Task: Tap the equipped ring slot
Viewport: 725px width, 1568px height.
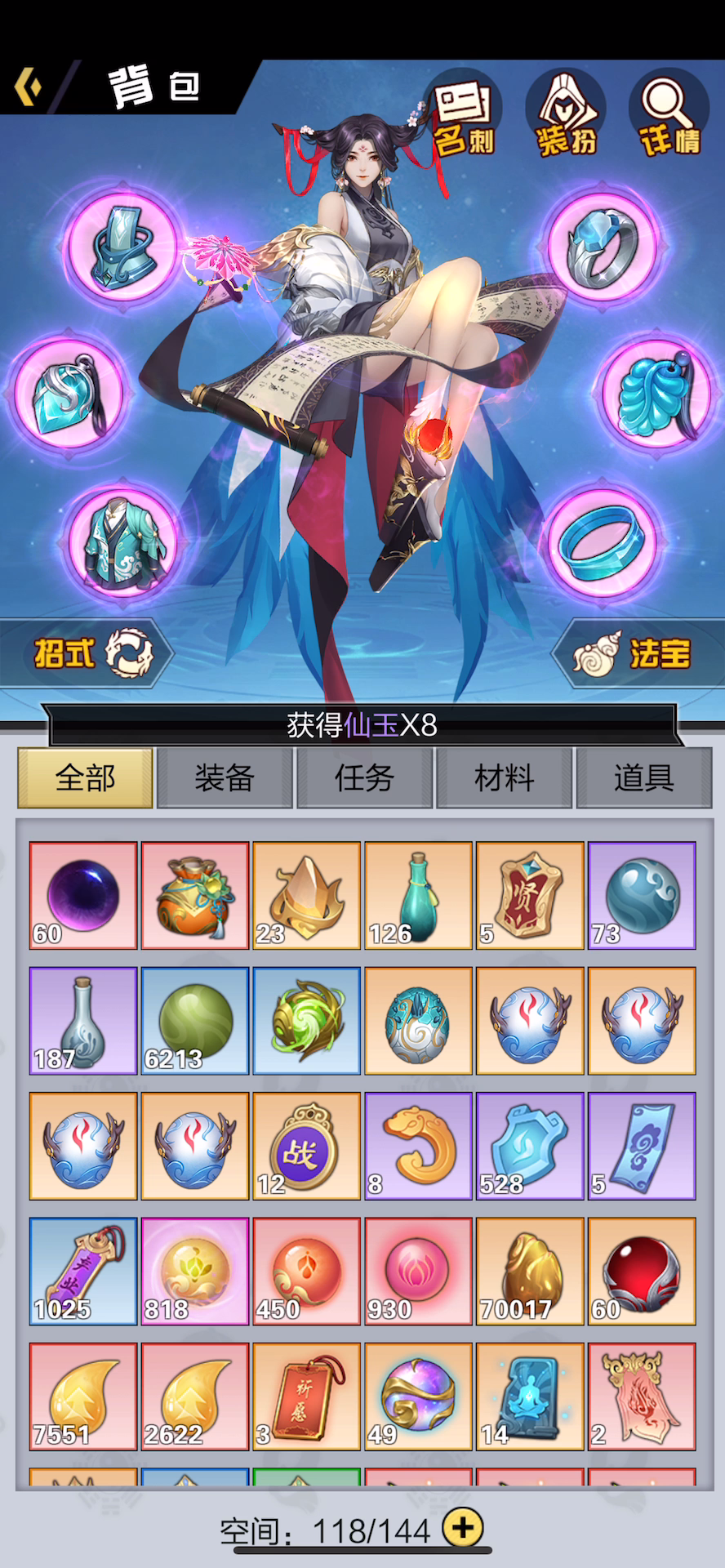Action: (x=604, y=247)
